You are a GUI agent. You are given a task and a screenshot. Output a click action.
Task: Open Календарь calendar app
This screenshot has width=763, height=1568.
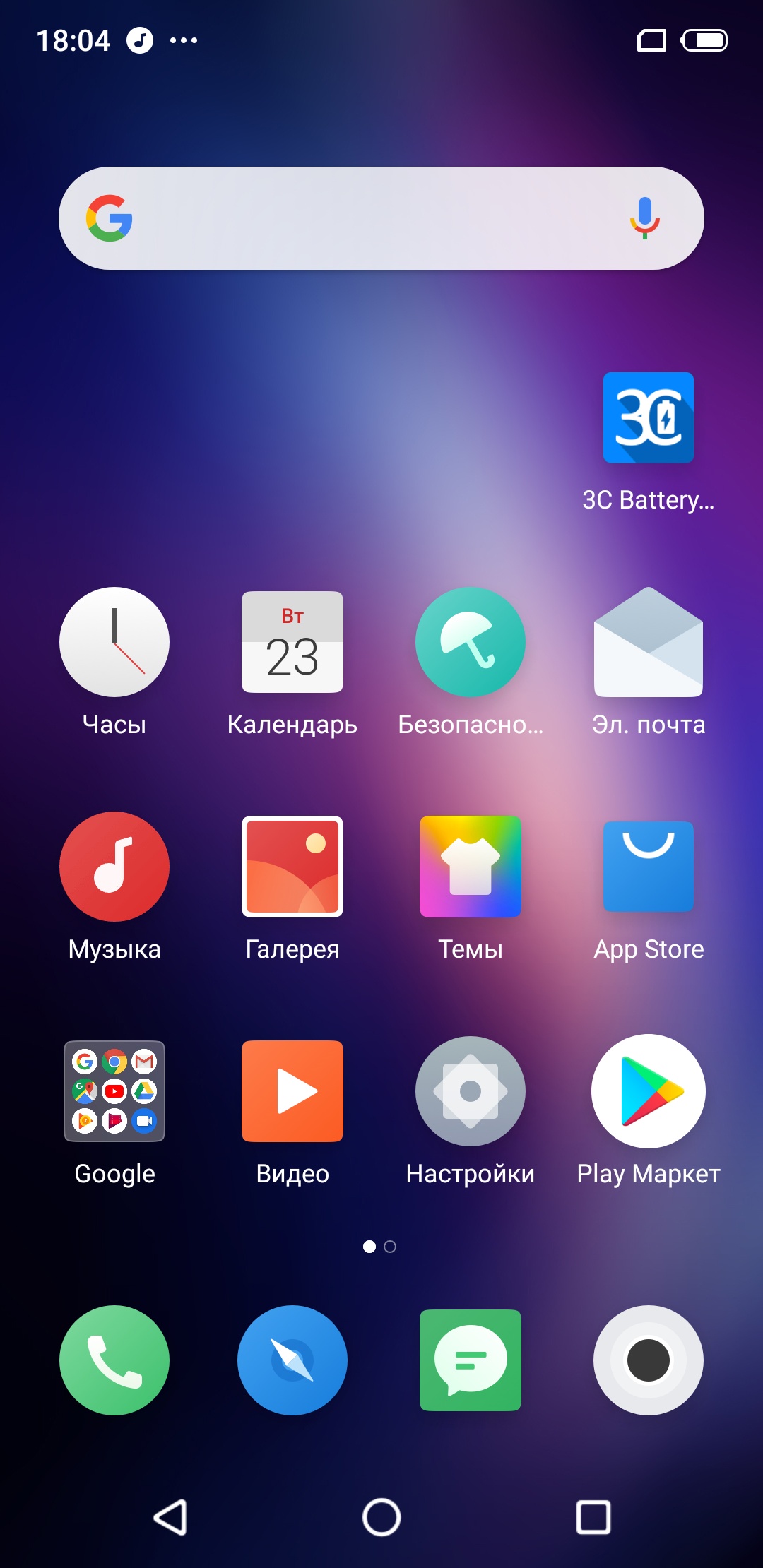(292, 642)
